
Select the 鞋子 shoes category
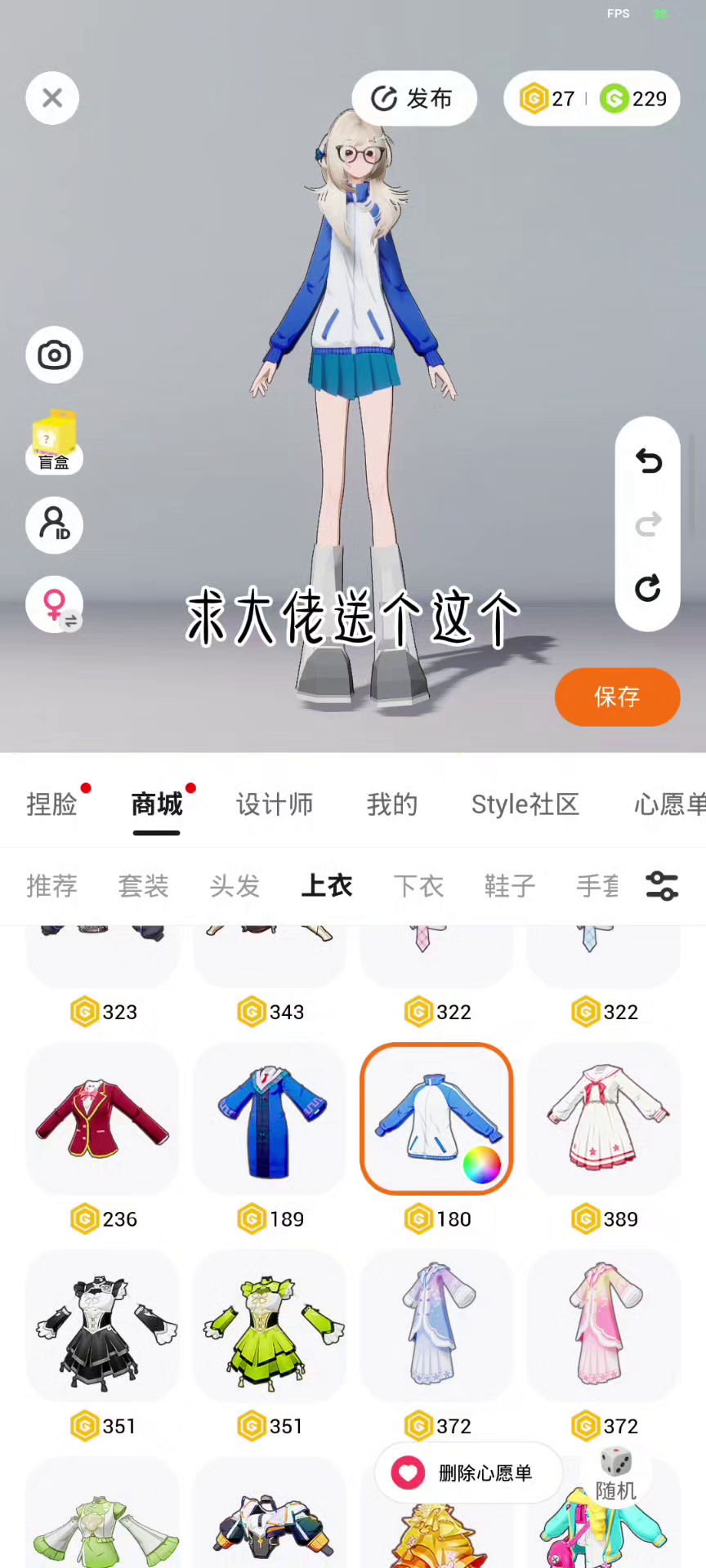point(510,886)
